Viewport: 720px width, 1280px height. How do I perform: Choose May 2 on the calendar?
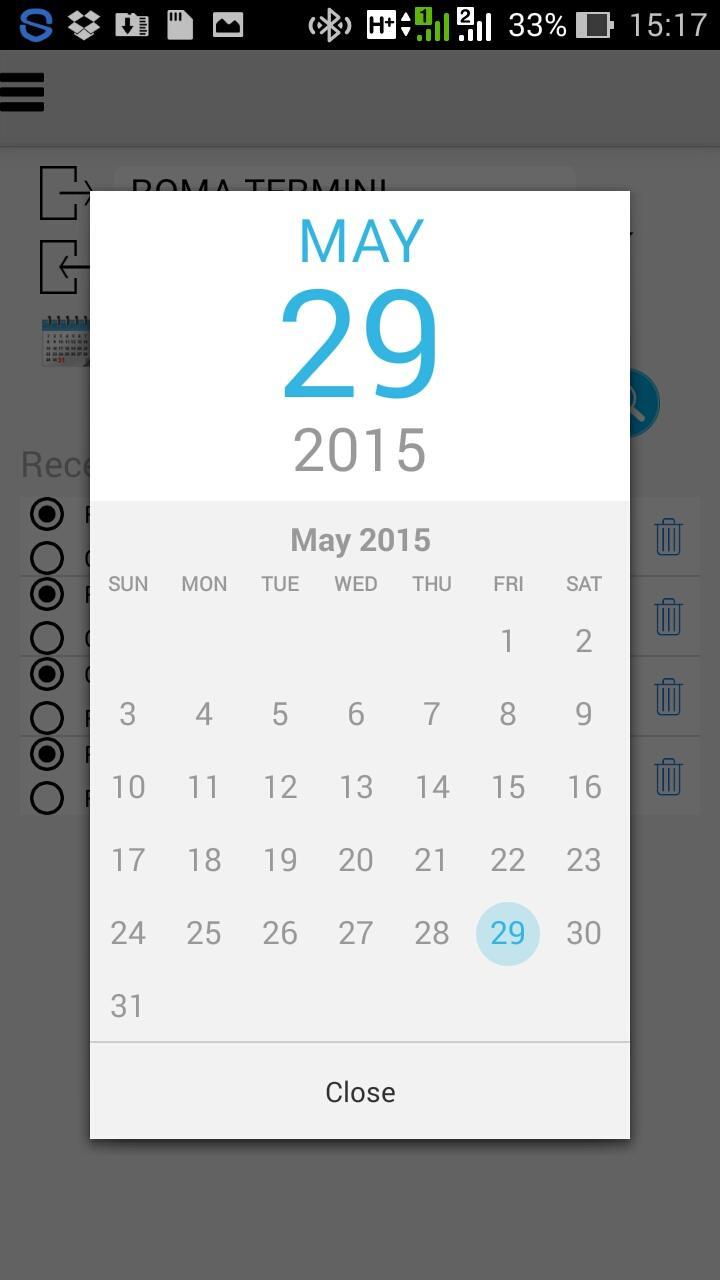pyautogui.click(x=584, y=641)
